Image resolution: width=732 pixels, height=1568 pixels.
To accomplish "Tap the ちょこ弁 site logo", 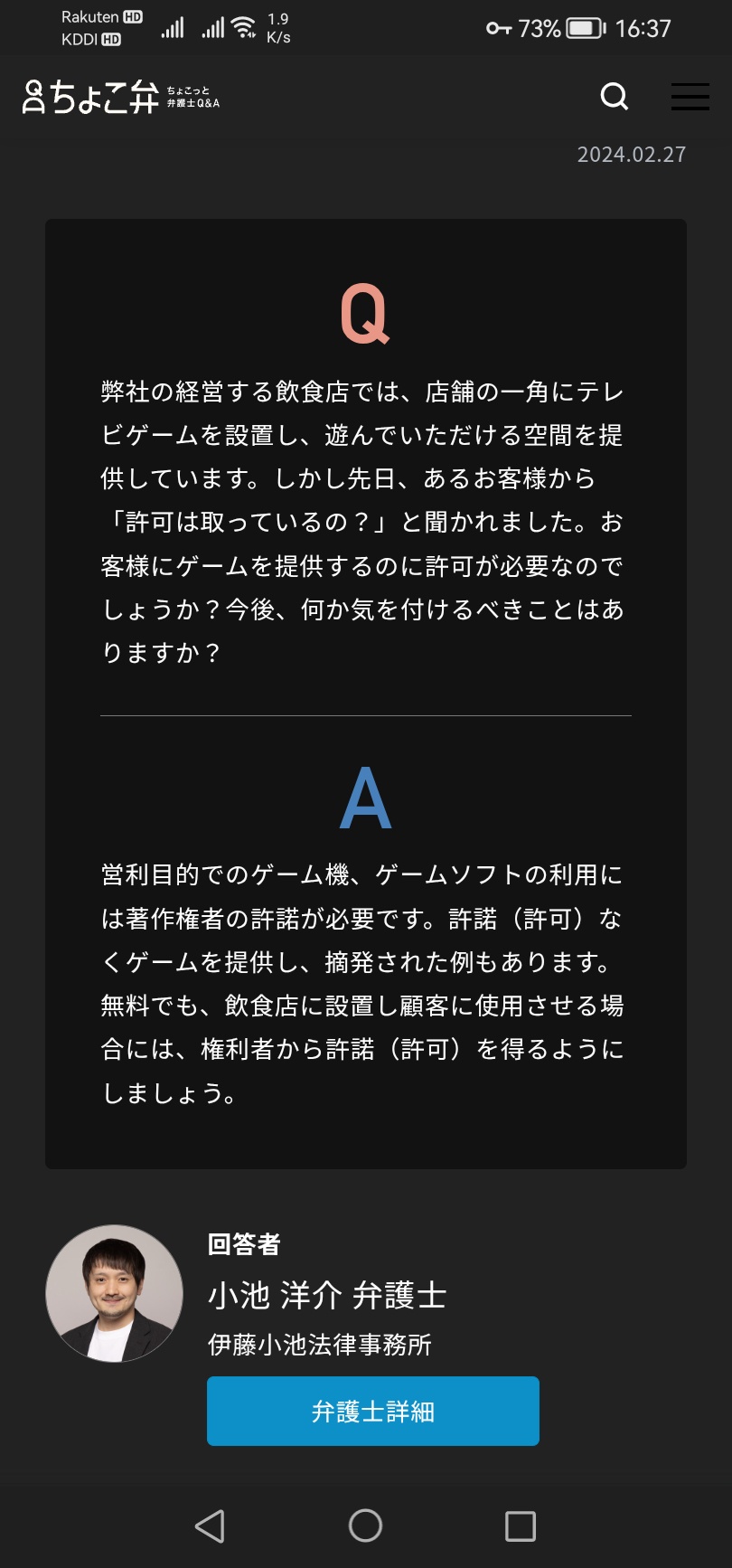I will tap(121, 97).
